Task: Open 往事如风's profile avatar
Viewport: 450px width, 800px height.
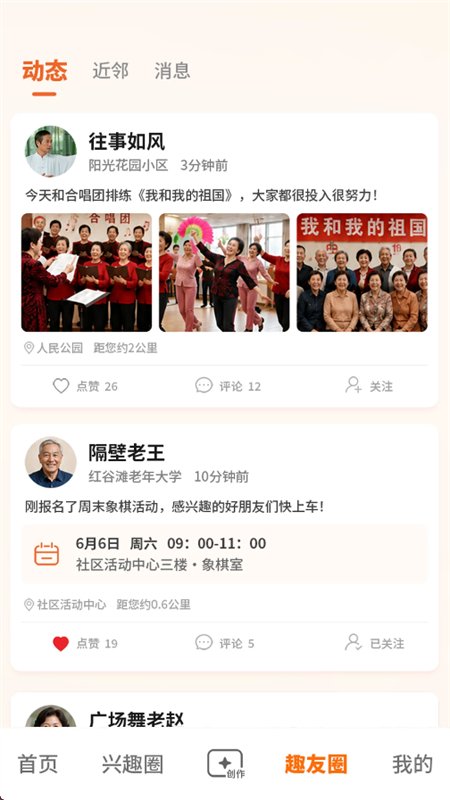Action: click(51, 151)
